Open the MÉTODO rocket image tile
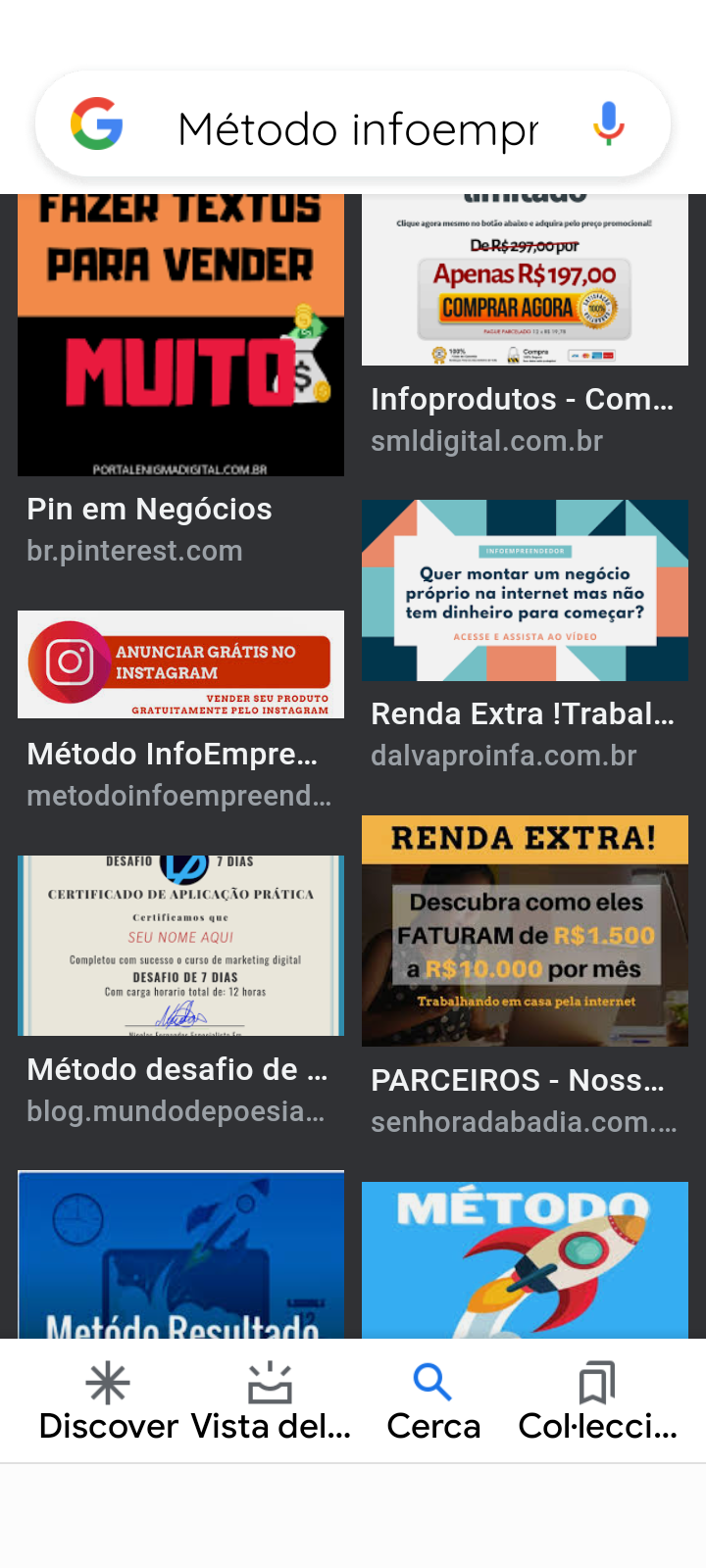Screen dimensions: 706x1568 pyautogui.click(x=525, y=1259)
